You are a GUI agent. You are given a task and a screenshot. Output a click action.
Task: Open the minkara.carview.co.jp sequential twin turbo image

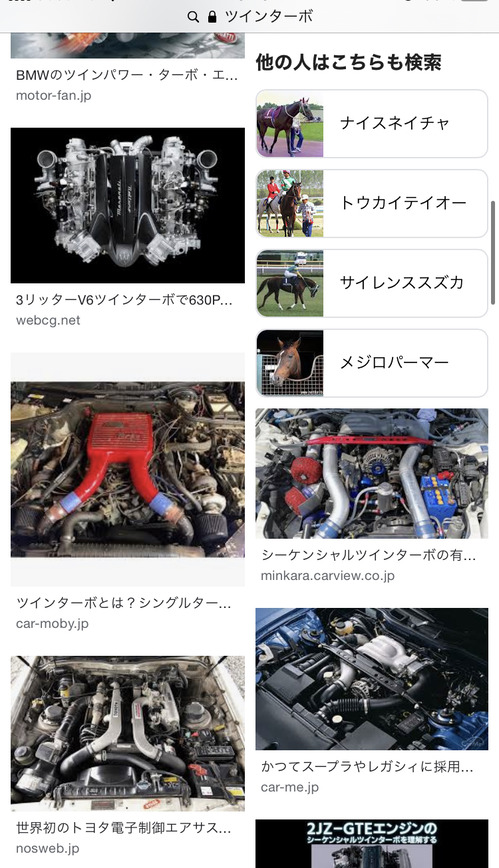click(x=372, y=473)
